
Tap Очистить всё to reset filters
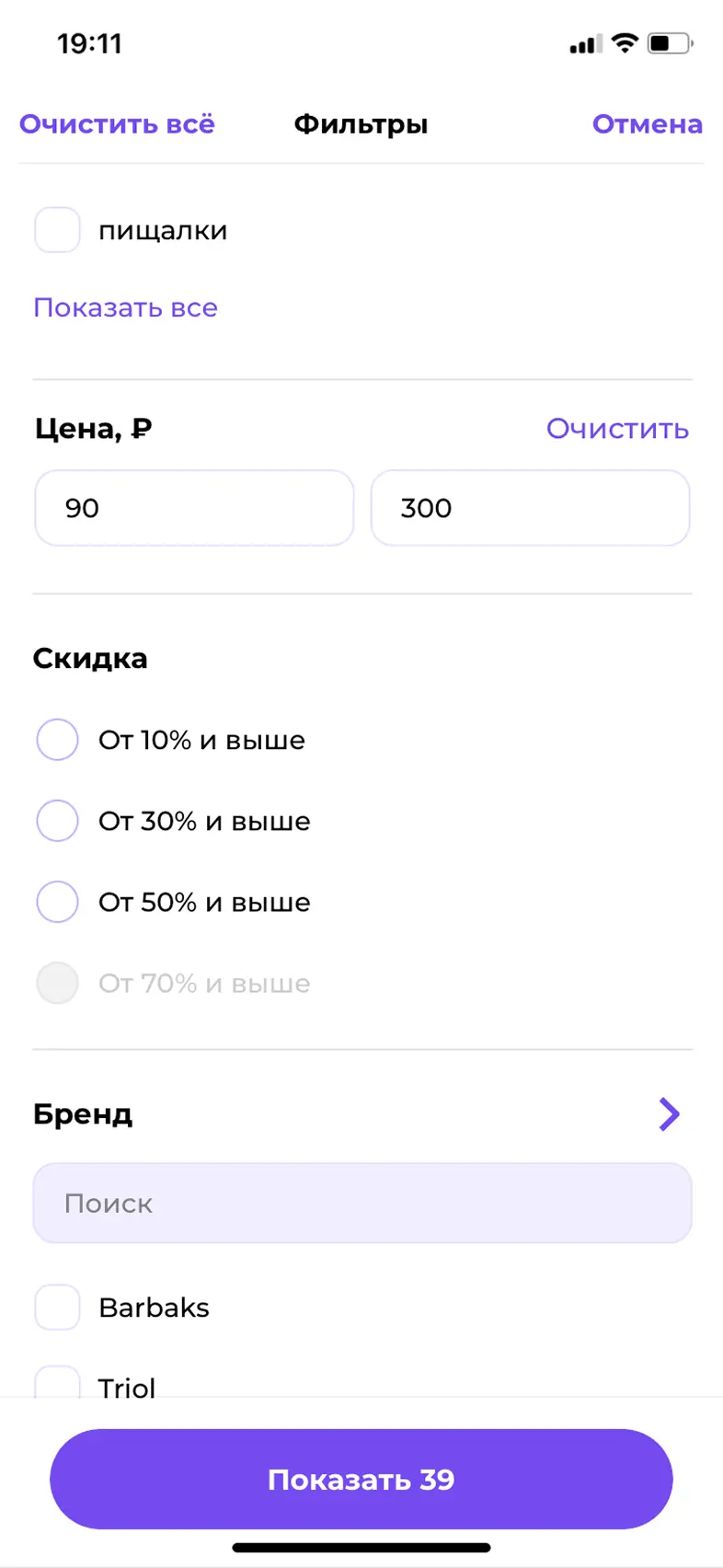tap(117, 124)
